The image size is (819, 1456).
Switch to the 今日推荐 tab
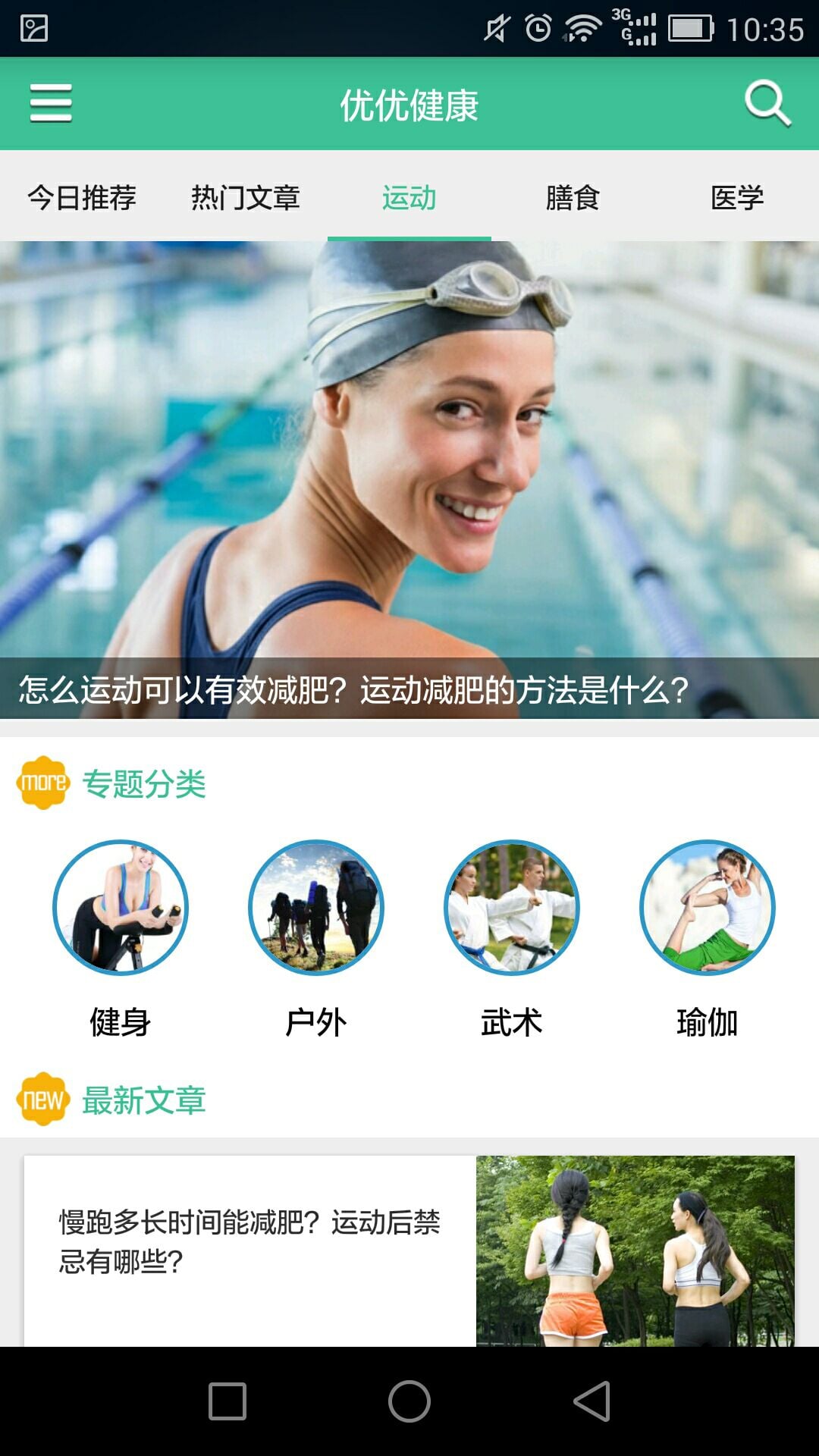(82, 198)
